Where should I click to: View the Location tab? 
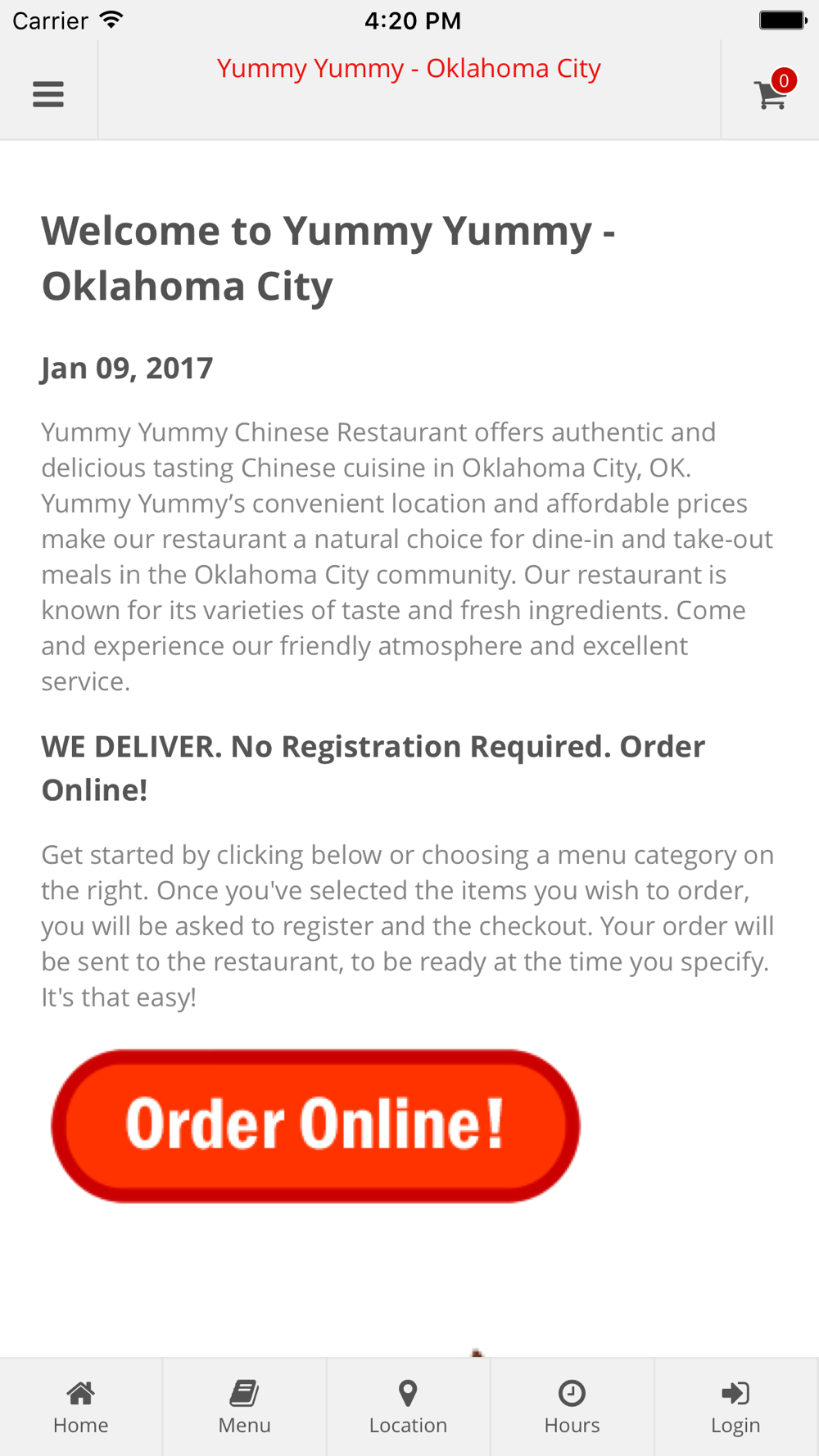pos(408,1407)
